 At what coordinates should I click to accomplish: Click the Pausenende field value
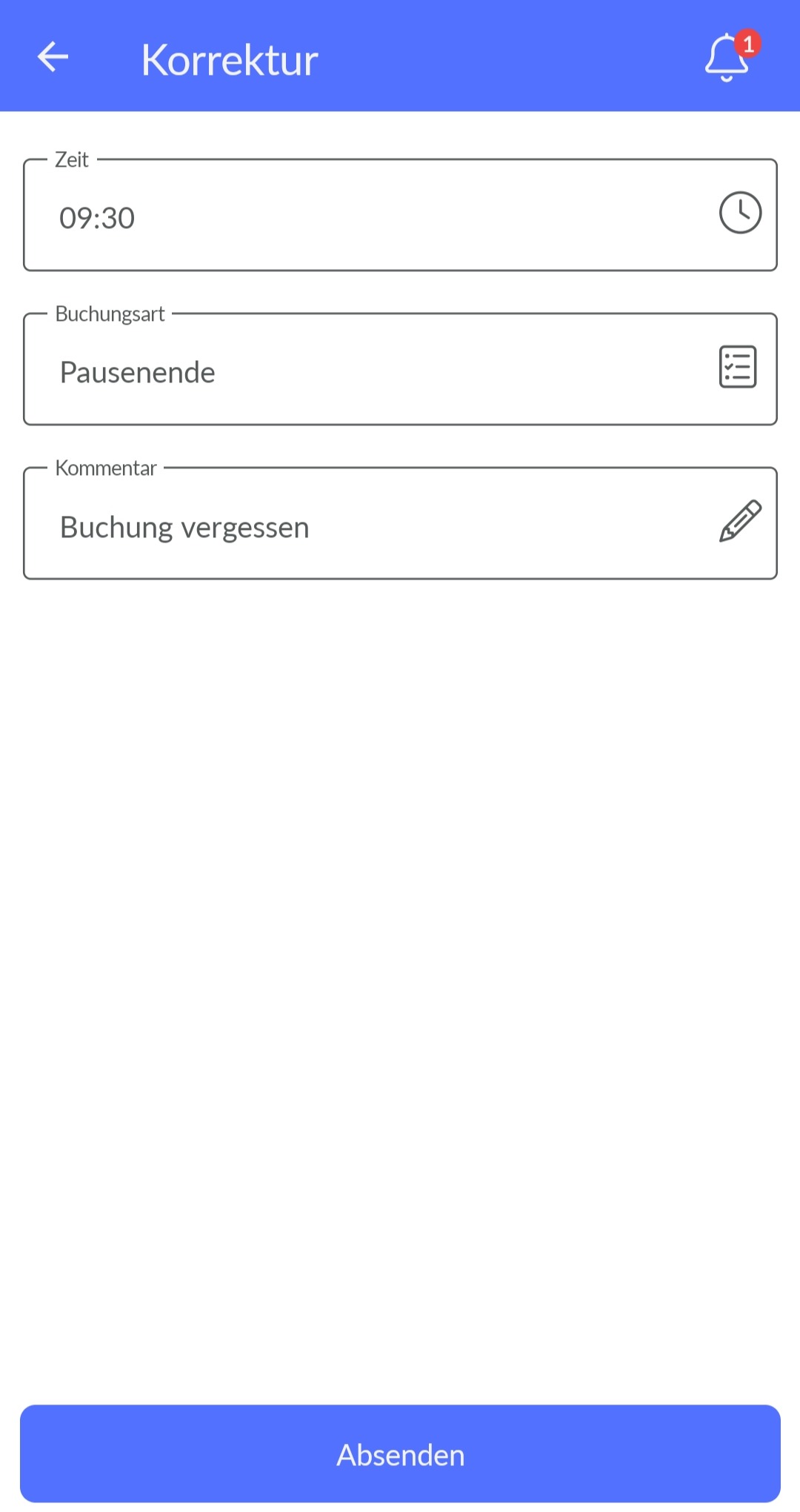[x=137, y=372]
